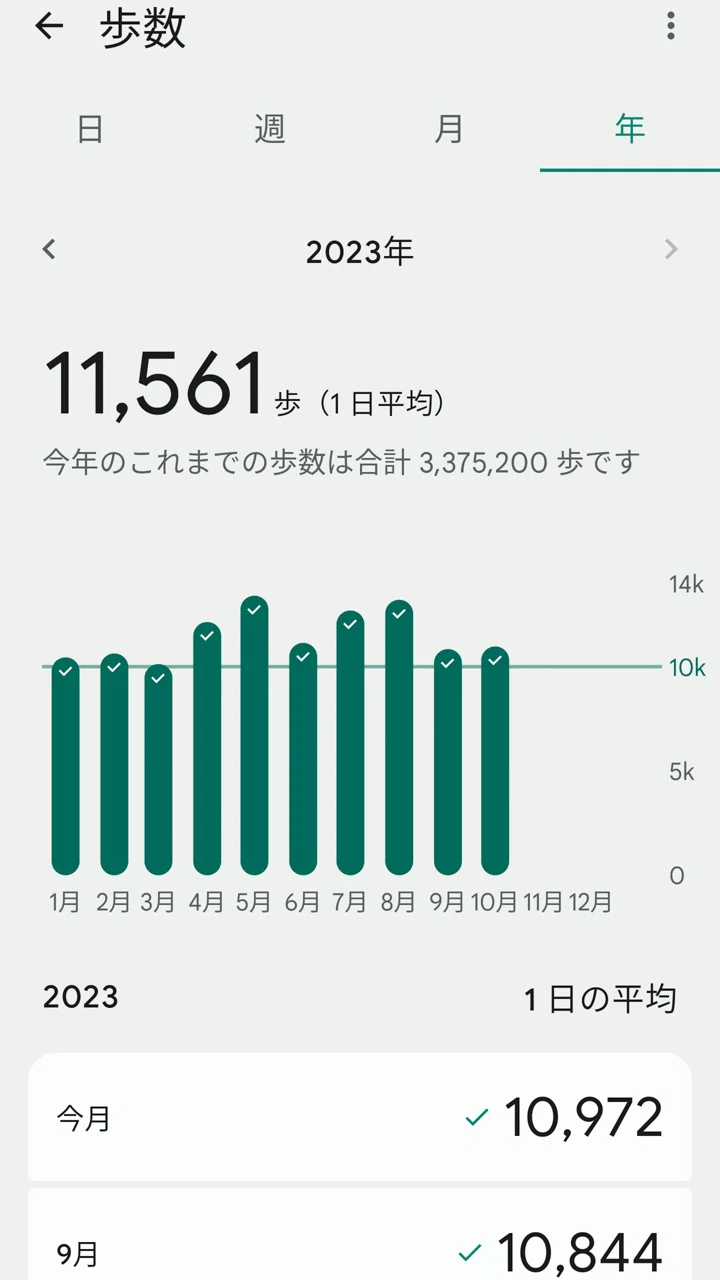Go to the previous year
720x1280 pixels.
click(x=49, y=250)
